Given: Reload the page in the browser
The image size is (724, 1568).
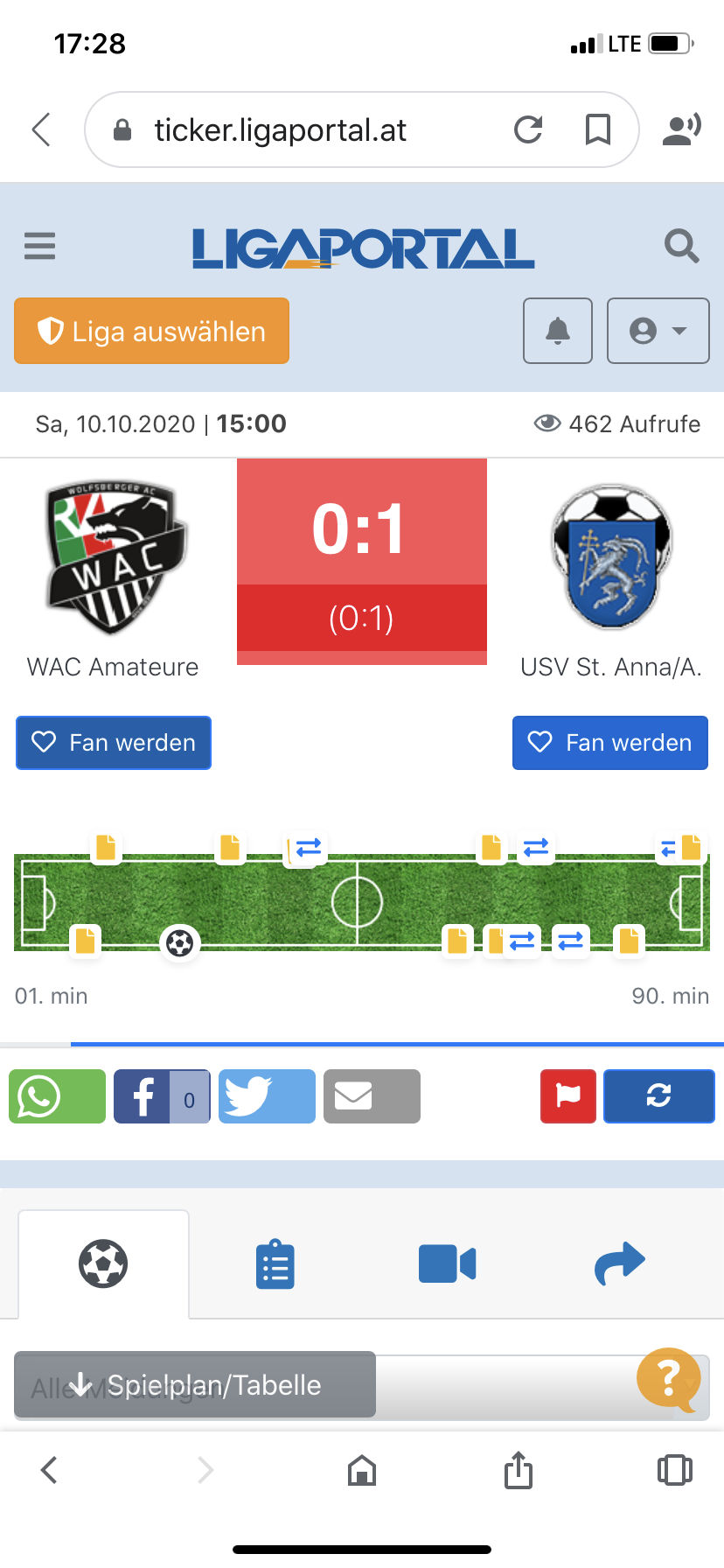Looking at the screenshot, I should (x=528, y=129).
